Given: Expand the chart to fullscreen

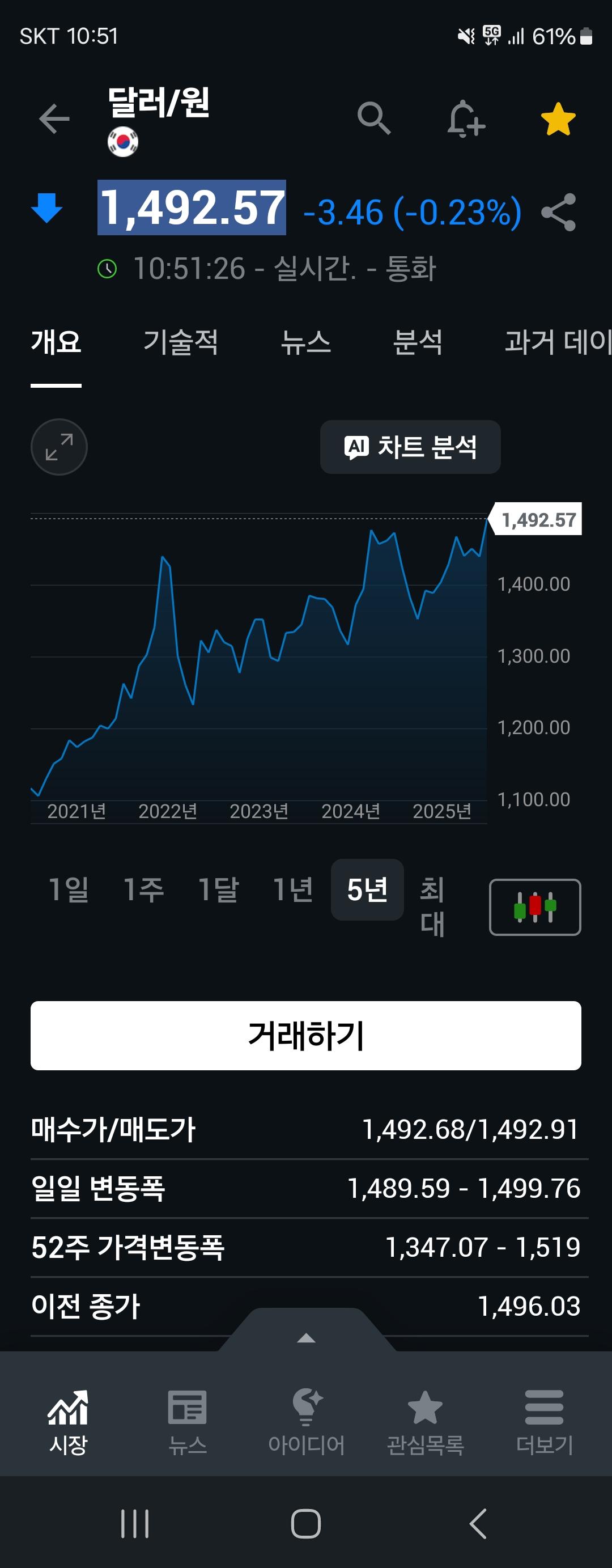Looking at the screenshot, I should point(59,446).
